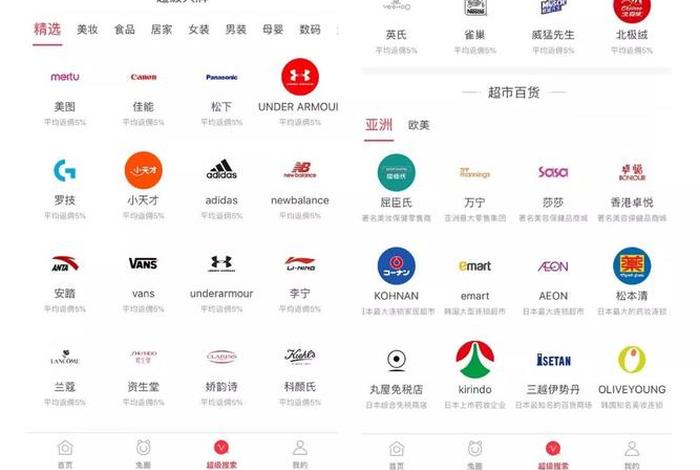700x470 pixels.
Task: Select the 食品 tab
Action: 124,30
